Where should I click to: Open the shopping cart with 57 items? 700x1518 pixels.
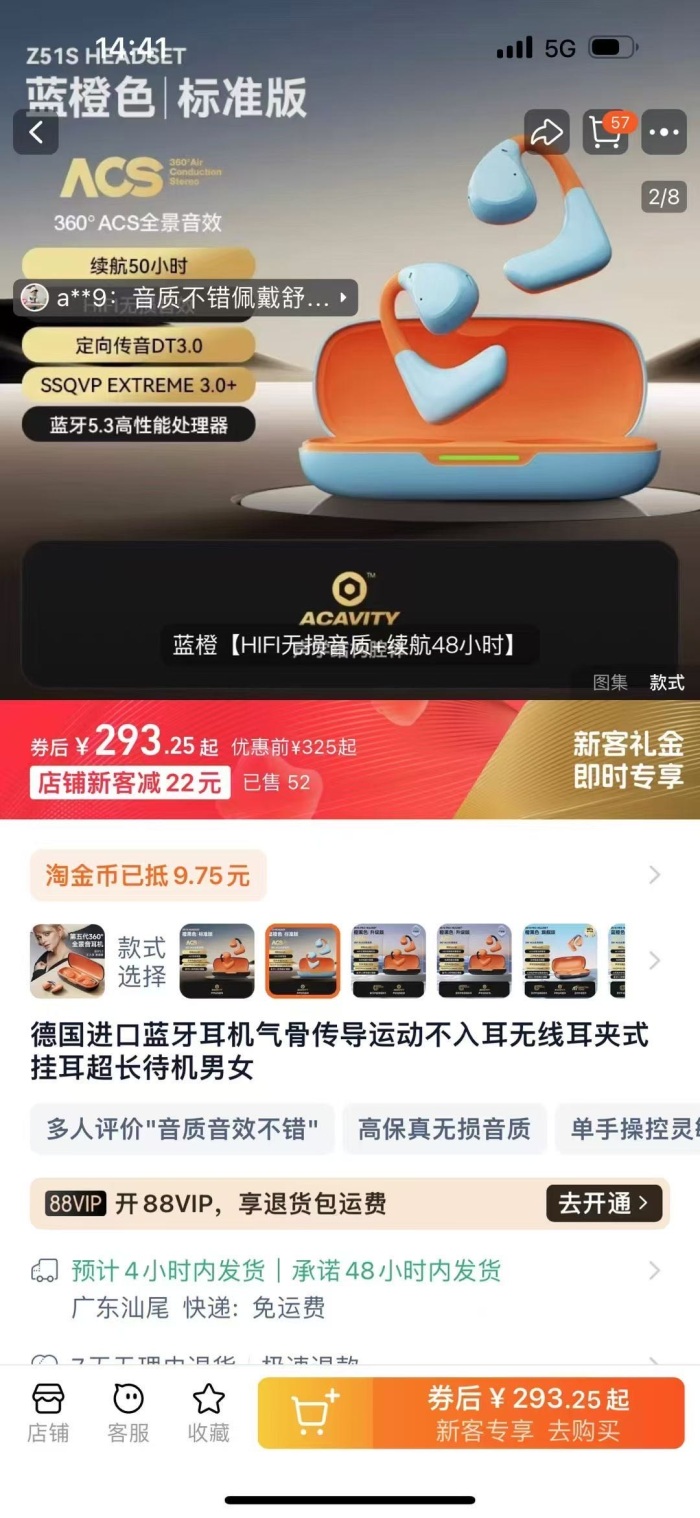[x=606, y=133]
